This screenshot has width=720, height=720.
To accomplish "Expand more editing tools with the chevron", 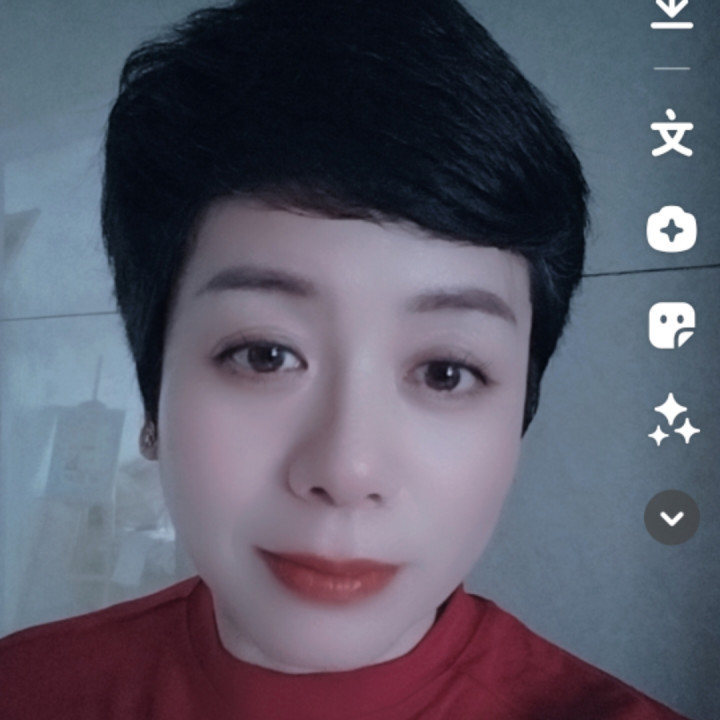I will coord(672,517).
